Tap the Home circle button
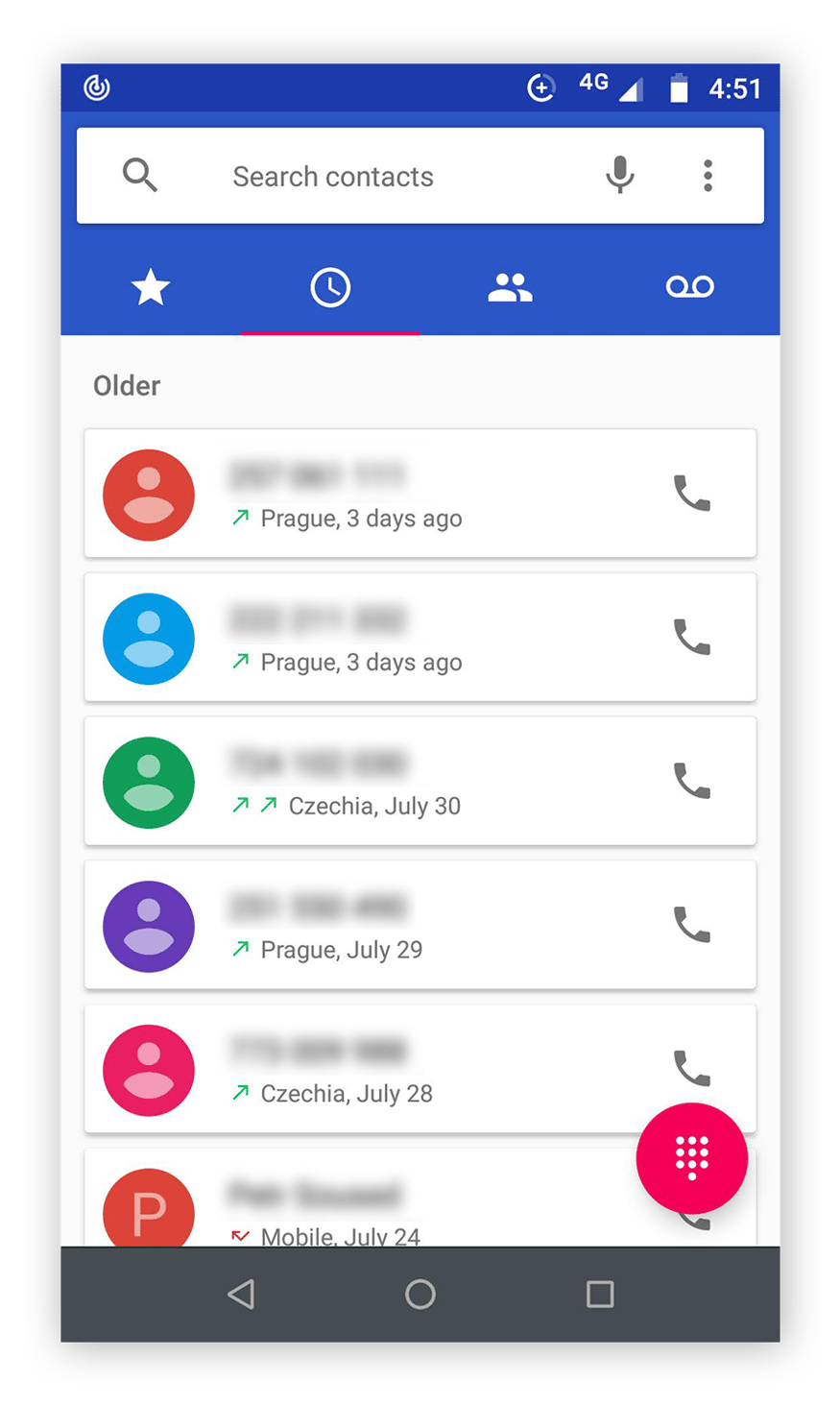 click(420, 1294)
